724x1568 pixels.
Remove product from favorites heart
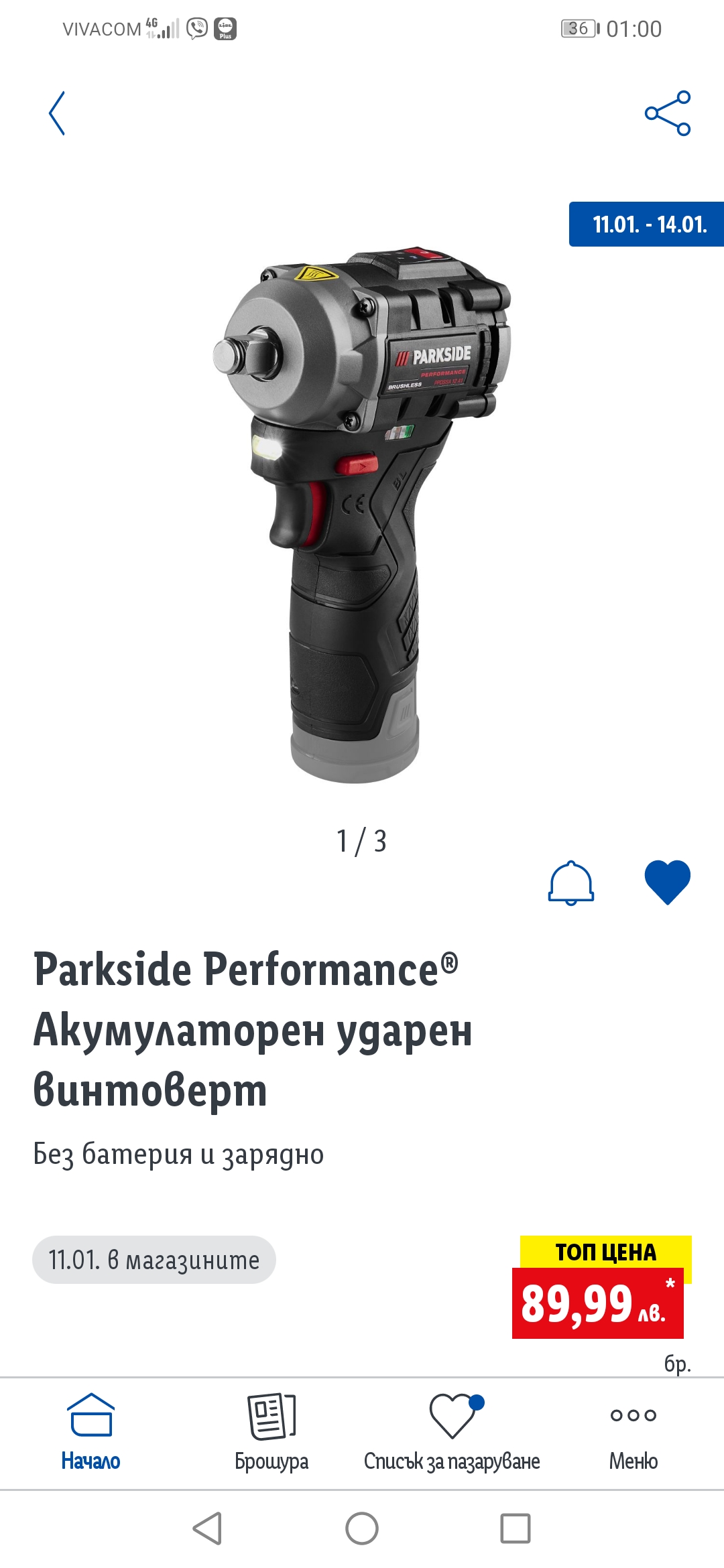coord(667,882)
